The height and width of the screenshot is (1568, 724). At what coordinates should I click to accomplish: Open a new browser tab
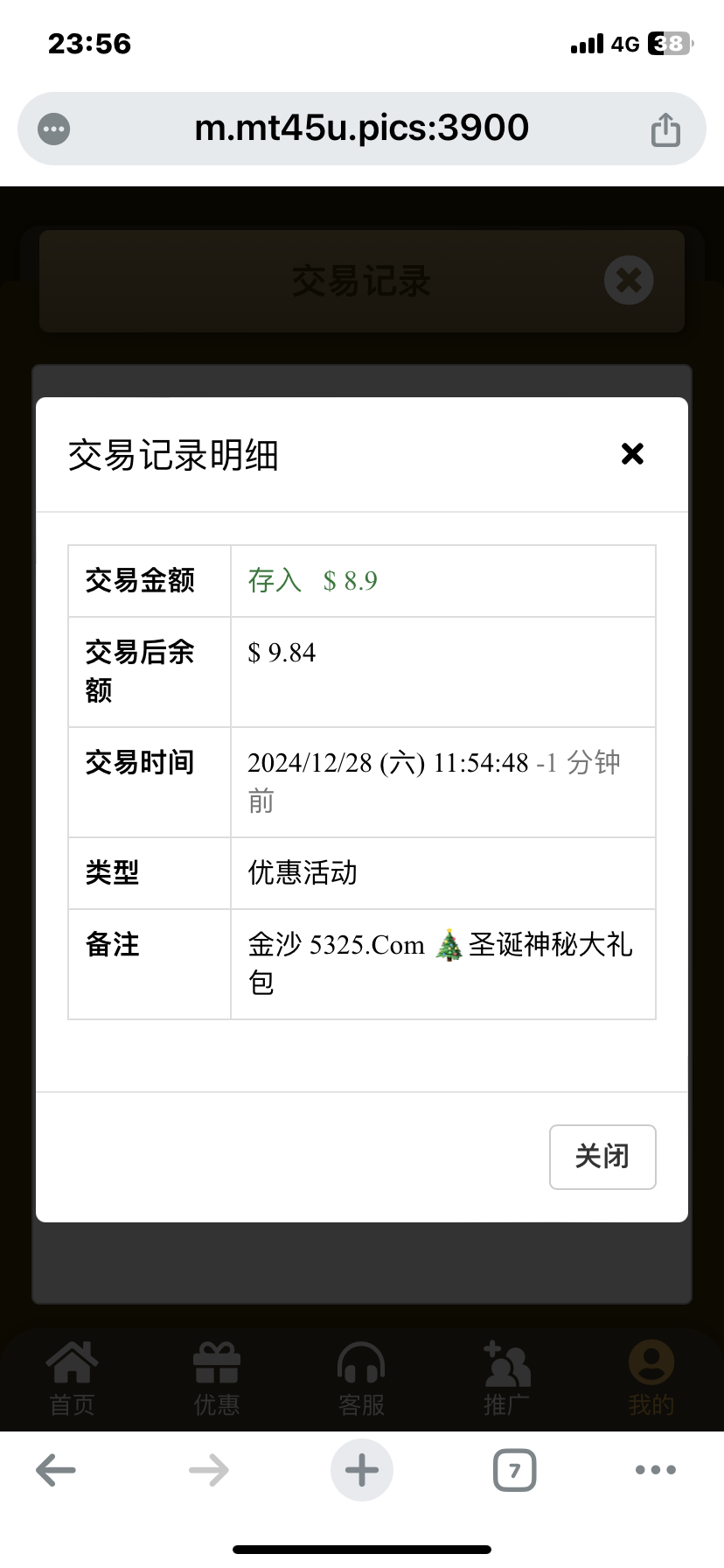(x=362, y=1470)
